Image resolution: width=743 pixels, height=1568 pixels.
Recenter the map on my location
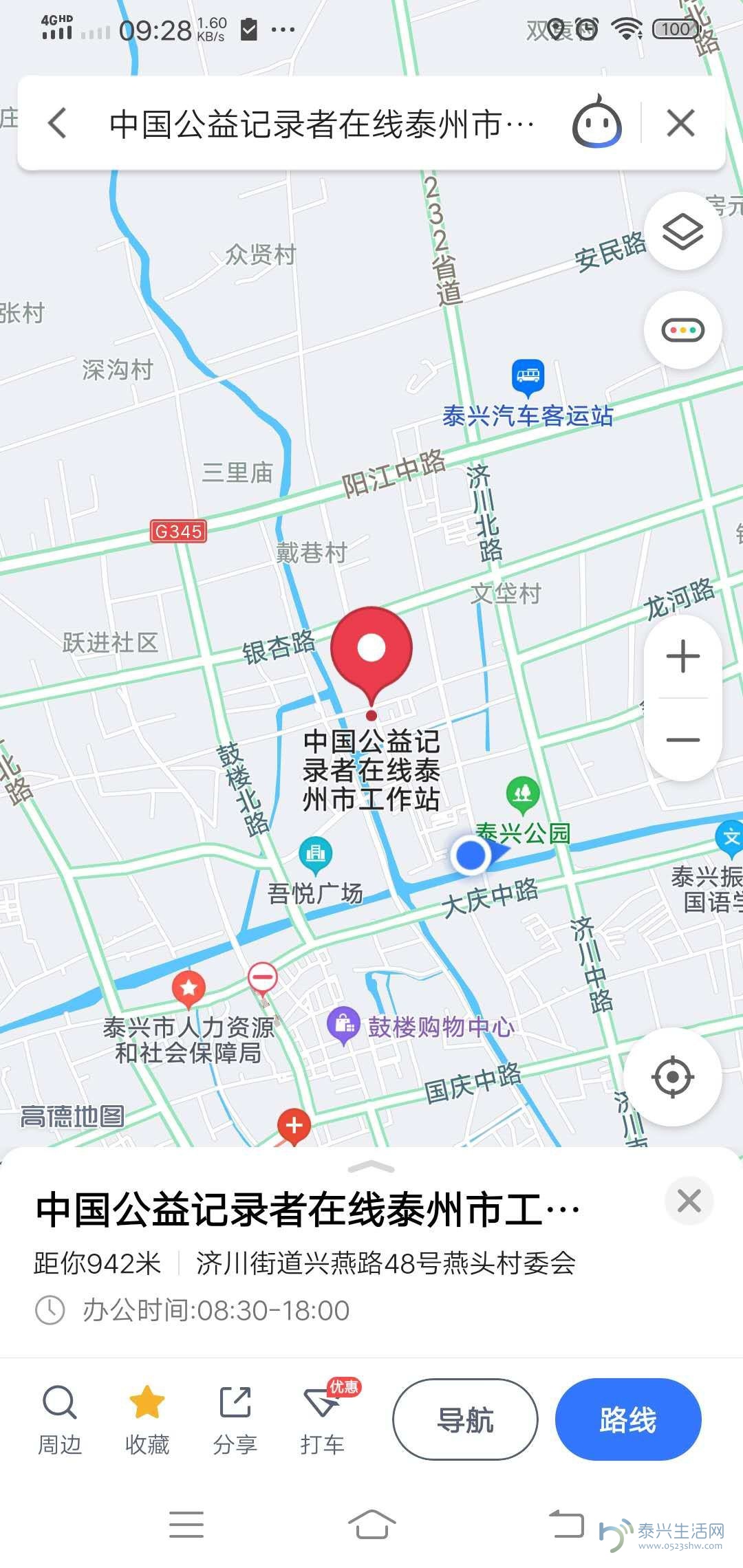tap(673, 1077)
